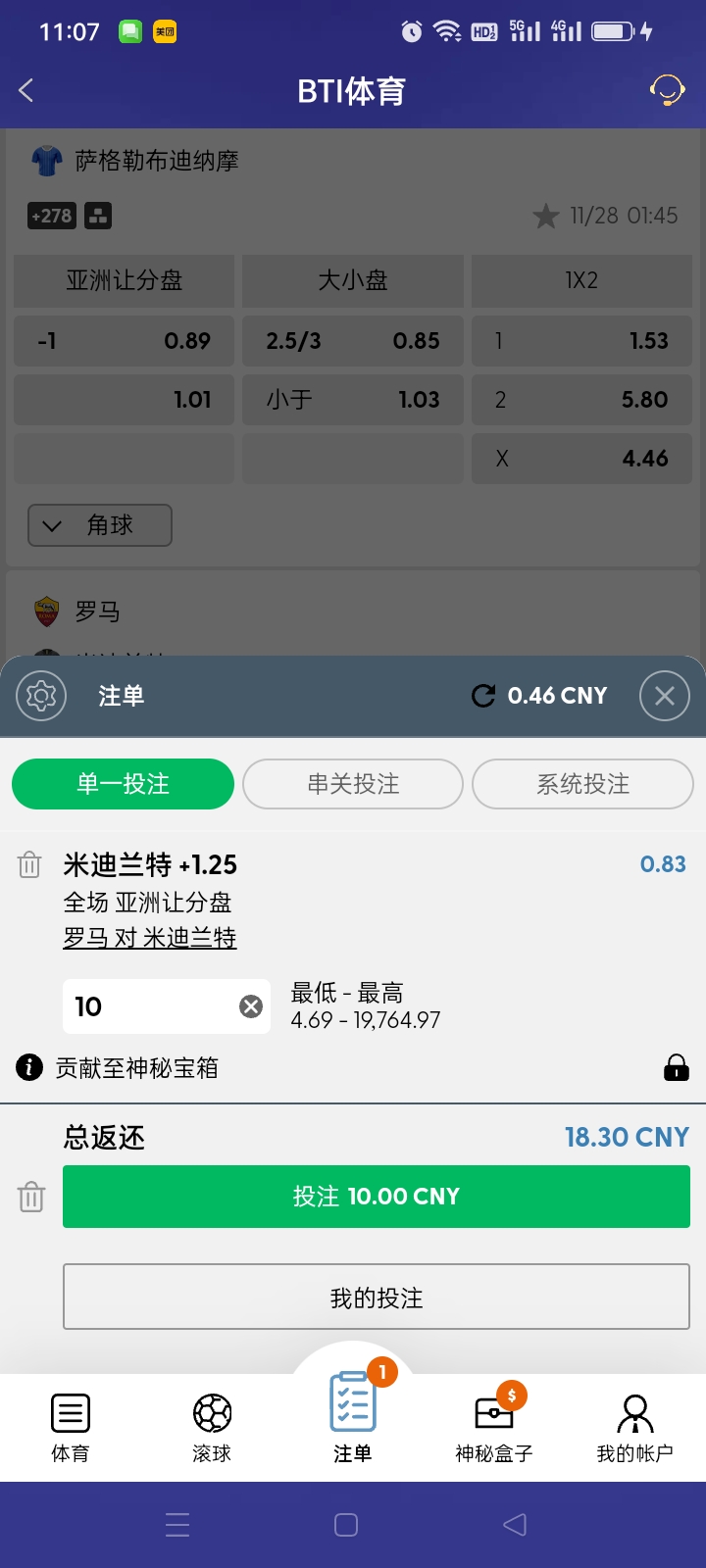Delete the 米迪兰特 +1.25 selection
Image resolution: width=706 pixels, height=1568 pixels.
(x=29, y=865)
